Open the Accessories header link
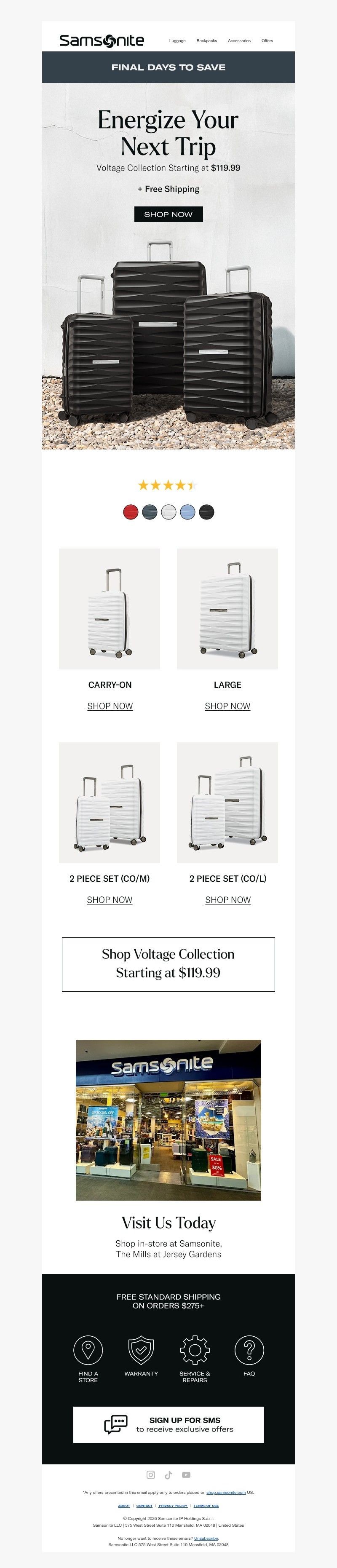 [x=239, y=41]
